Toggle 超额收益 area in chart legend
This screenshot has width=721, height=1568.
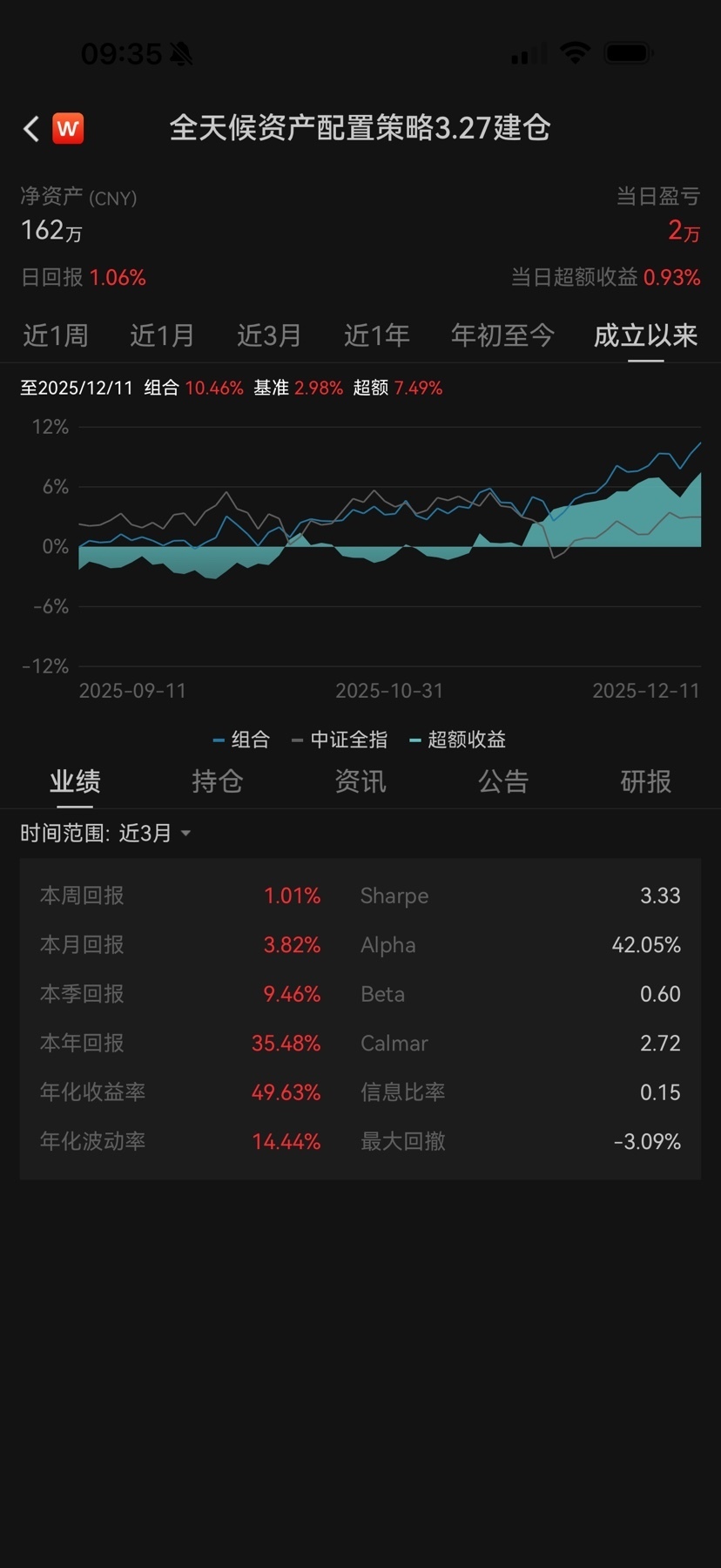[458, 740]
